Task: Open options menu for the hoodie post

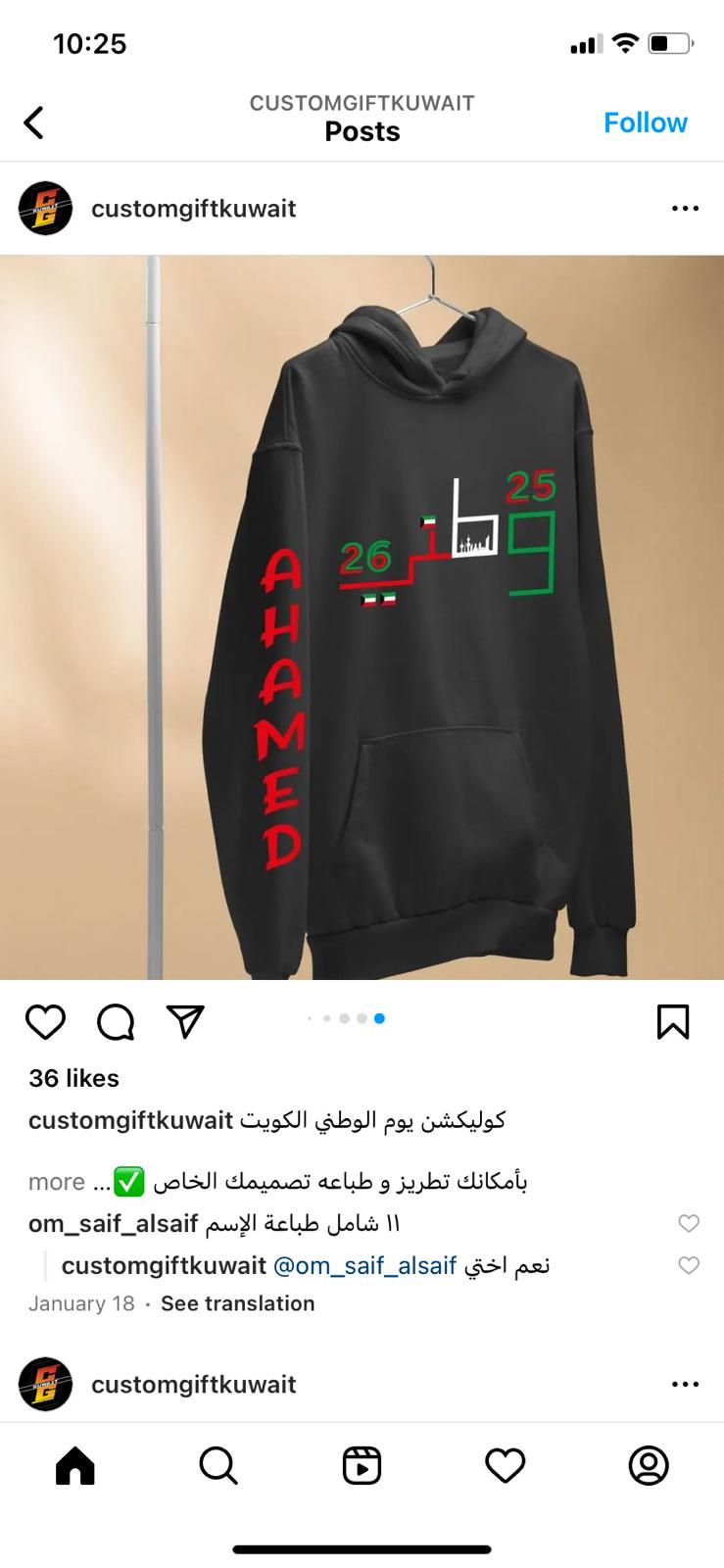Action: 685,209
